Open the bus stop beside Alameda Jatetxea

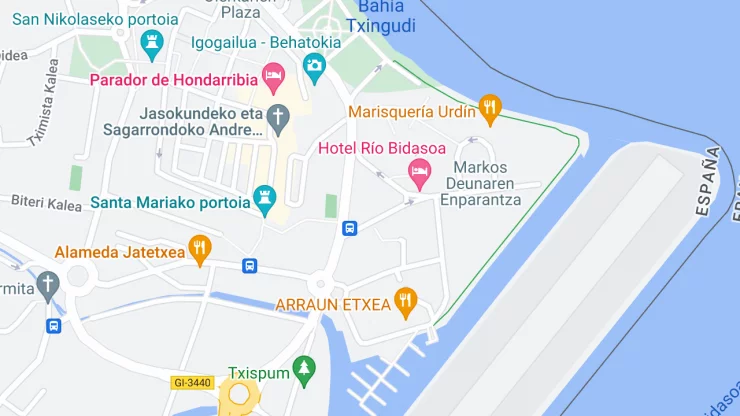(249, 266)
